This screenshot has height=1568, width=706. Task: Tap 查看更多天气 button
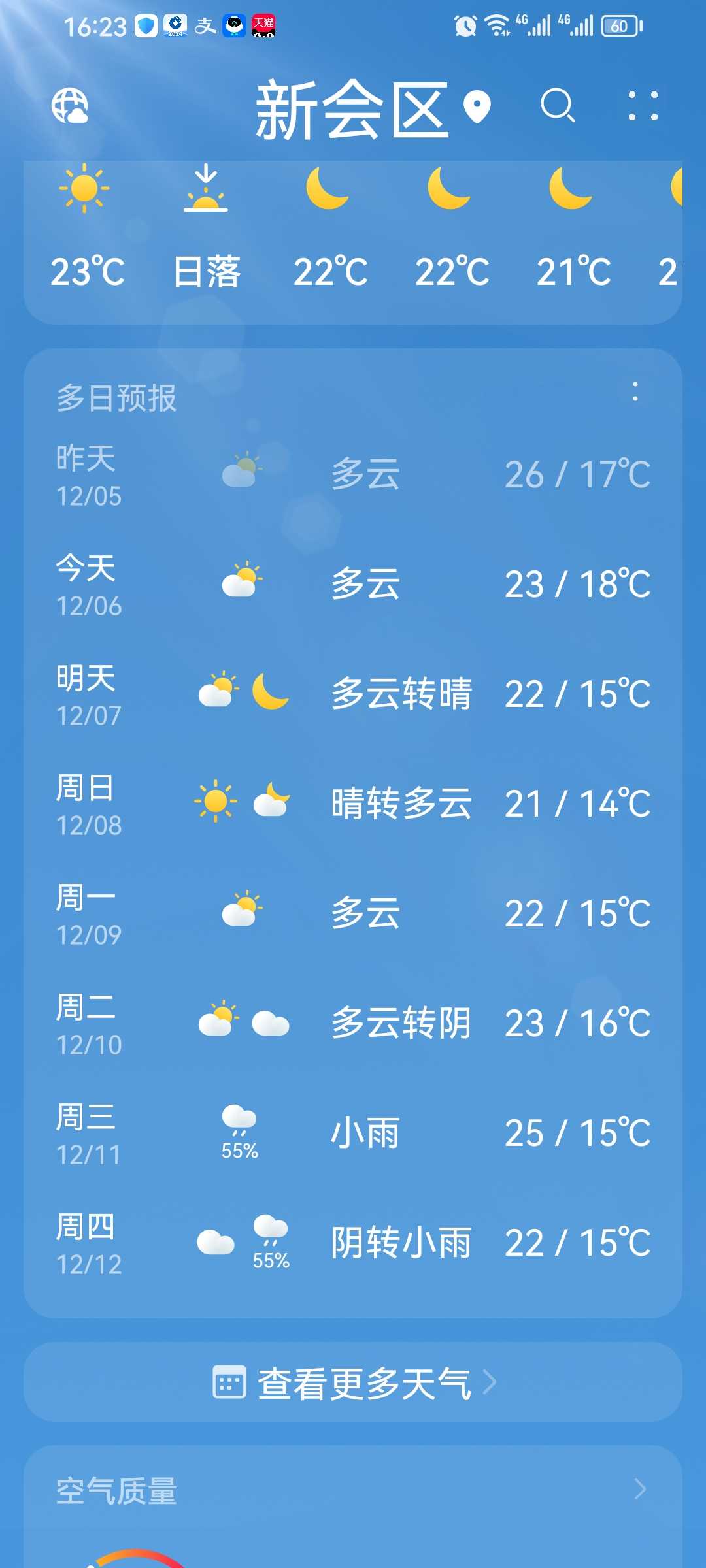353,1382
